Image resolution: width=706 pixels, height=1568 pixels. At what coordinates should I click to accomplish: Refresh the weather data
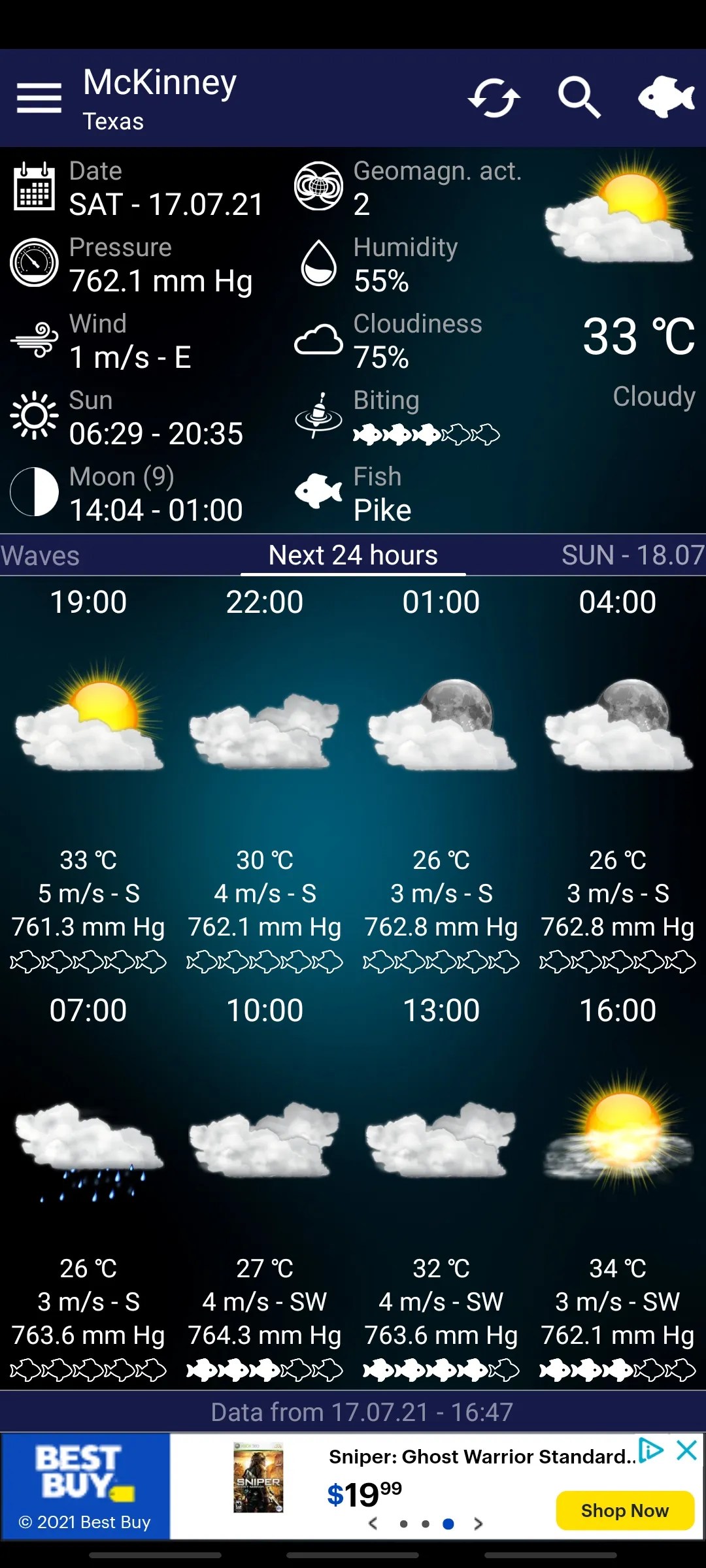494,98
